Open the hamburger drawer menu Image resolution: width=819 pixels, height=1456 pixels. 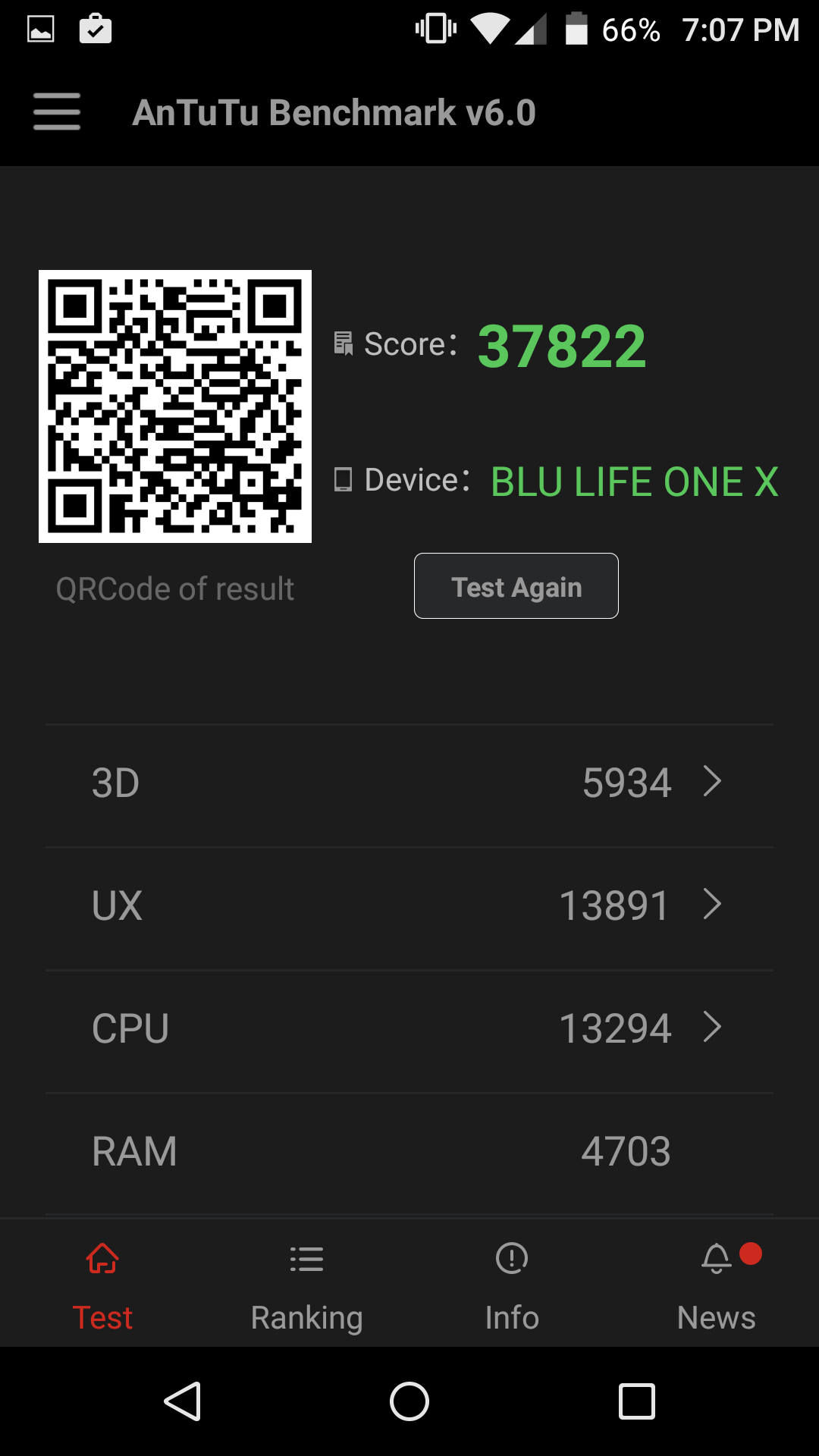(x=57, y=111)
